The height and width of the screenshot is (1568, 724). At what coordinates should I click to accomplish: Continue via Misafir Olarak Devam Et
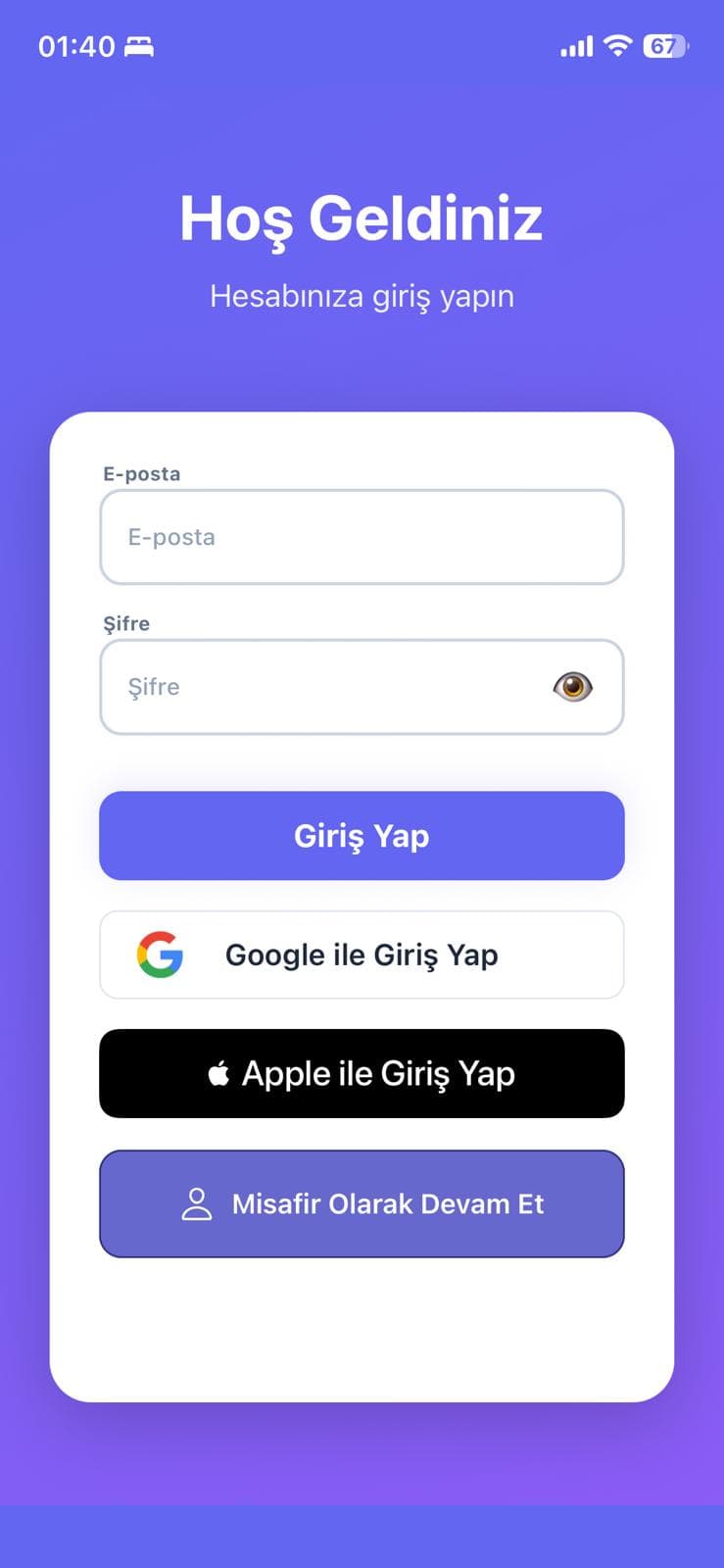click(x=362, y=1203)
